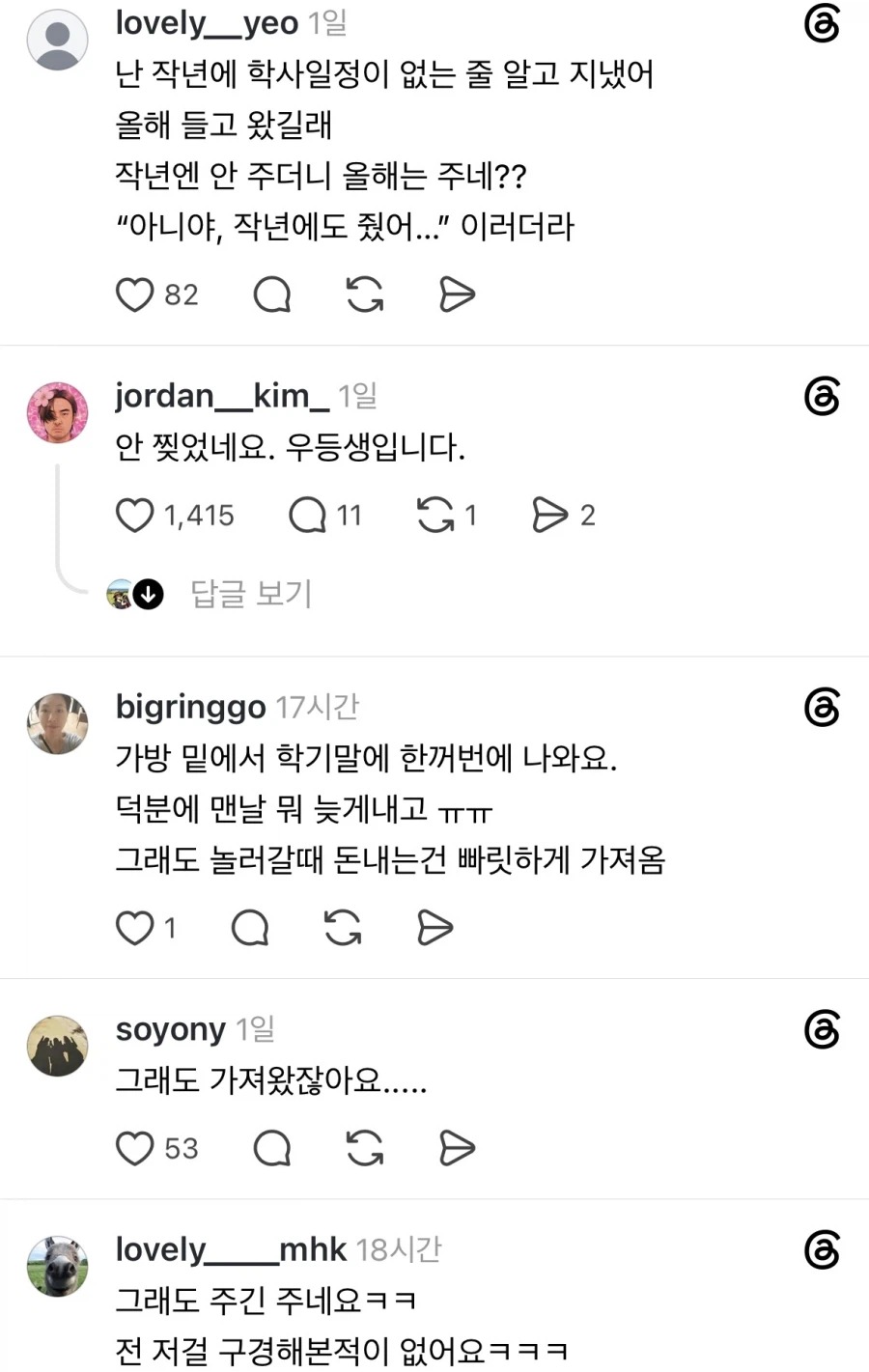
Task: Repost lovely__yeo's comment
Action: pyautogui.click(x=365, y=294)
